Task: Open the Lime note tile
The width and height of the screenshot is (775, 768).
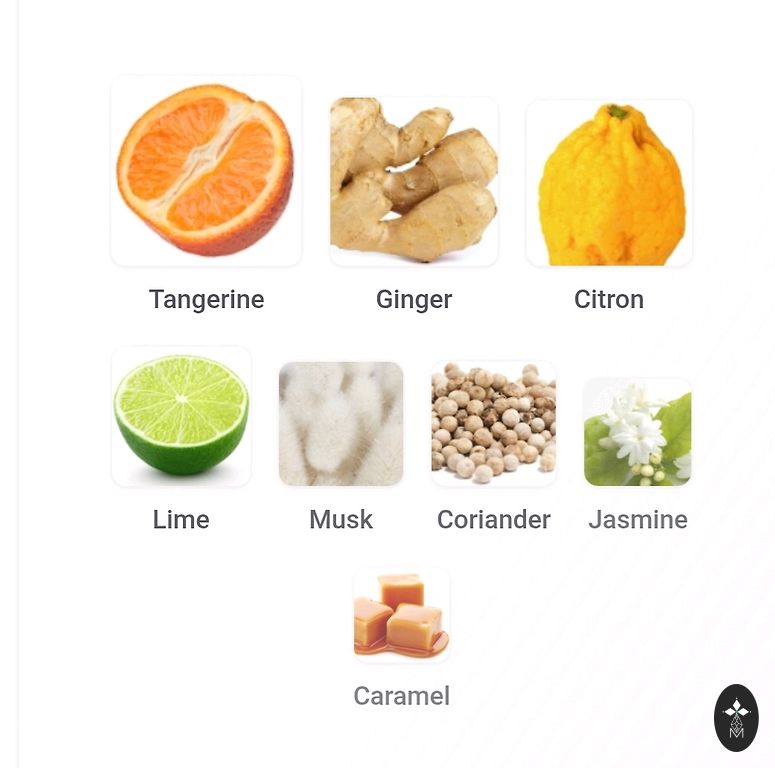Action: coord(181,417)
